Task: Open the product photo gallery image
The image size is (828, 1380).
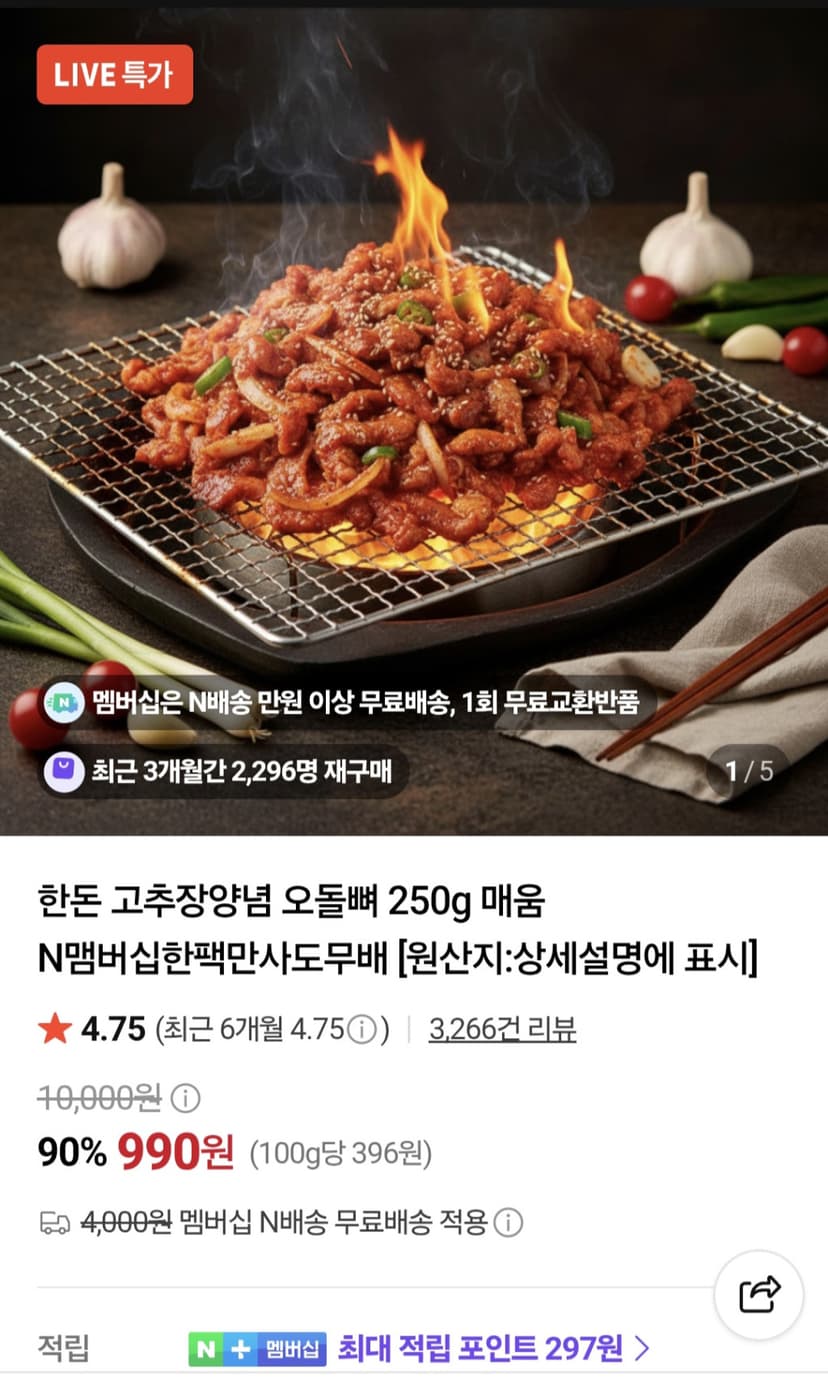Action: (414, 421)
